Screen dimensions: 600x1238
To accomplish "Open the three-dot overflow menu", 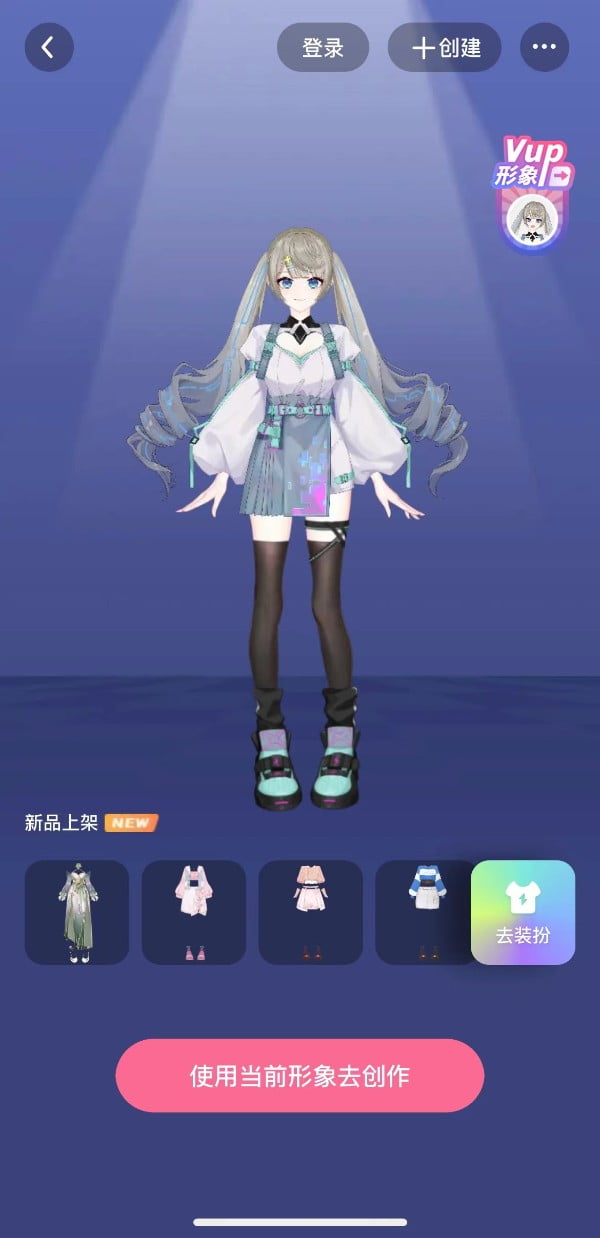I will tap(544, 47).
